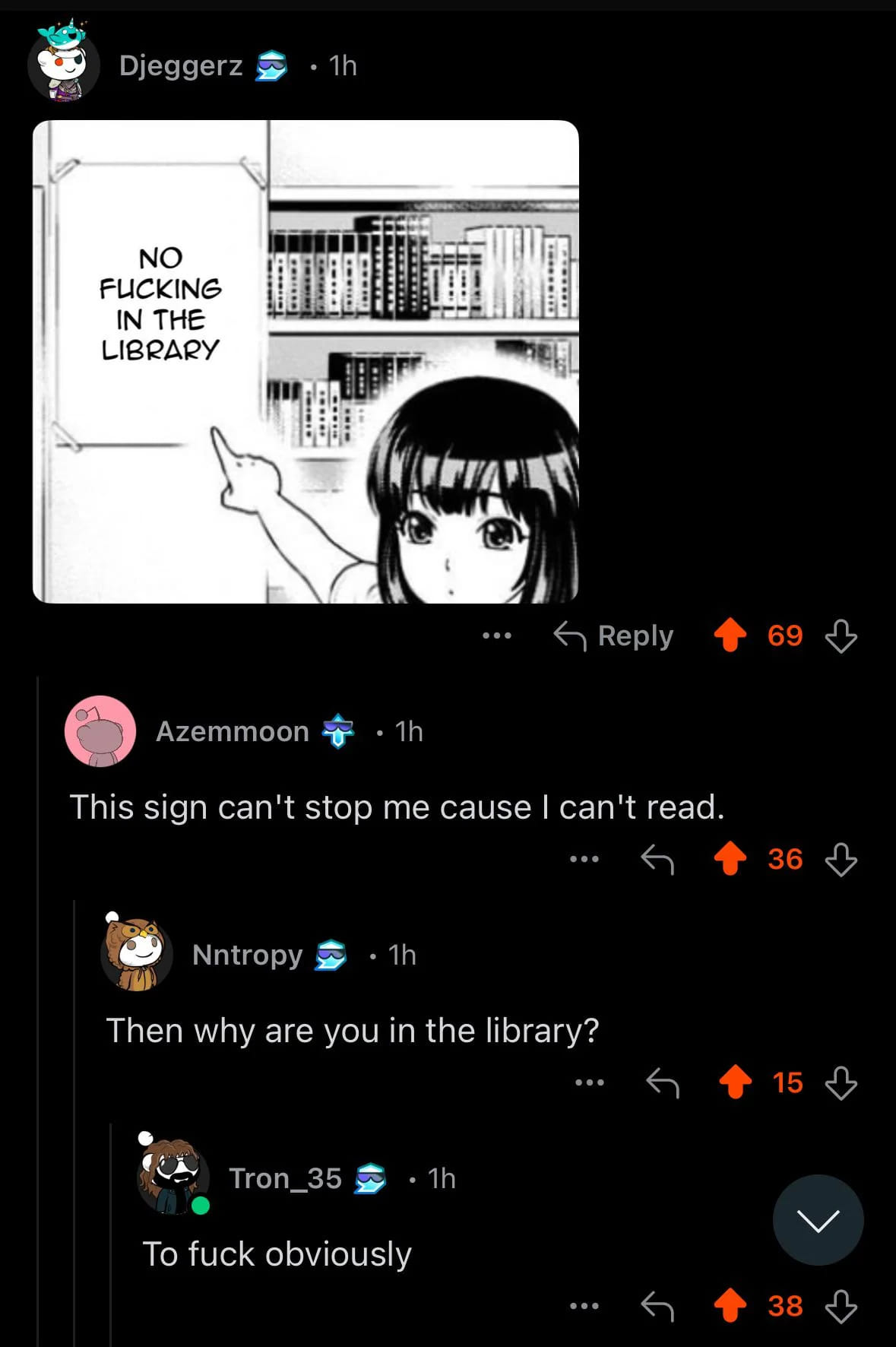The width and height of the screenshot is (896, 1347).
Task: Upvote Azemmoon's comment
Action: [730, 859]
